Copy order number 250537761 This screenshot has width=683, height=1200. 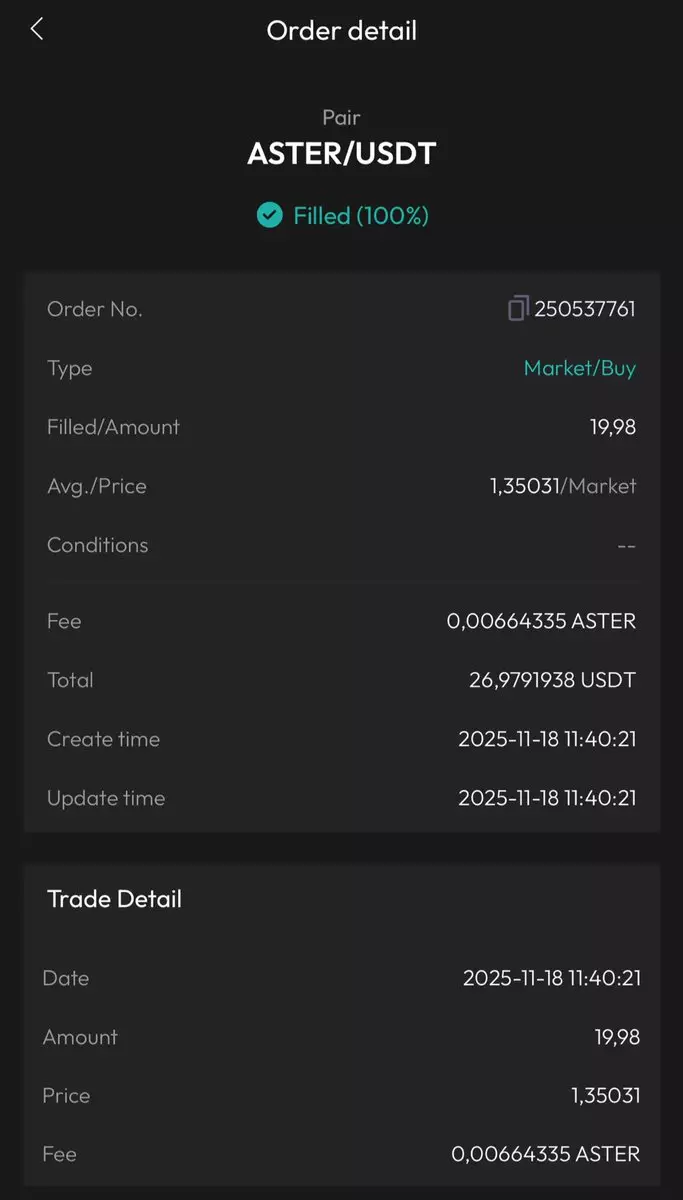(x=517, y=308)
